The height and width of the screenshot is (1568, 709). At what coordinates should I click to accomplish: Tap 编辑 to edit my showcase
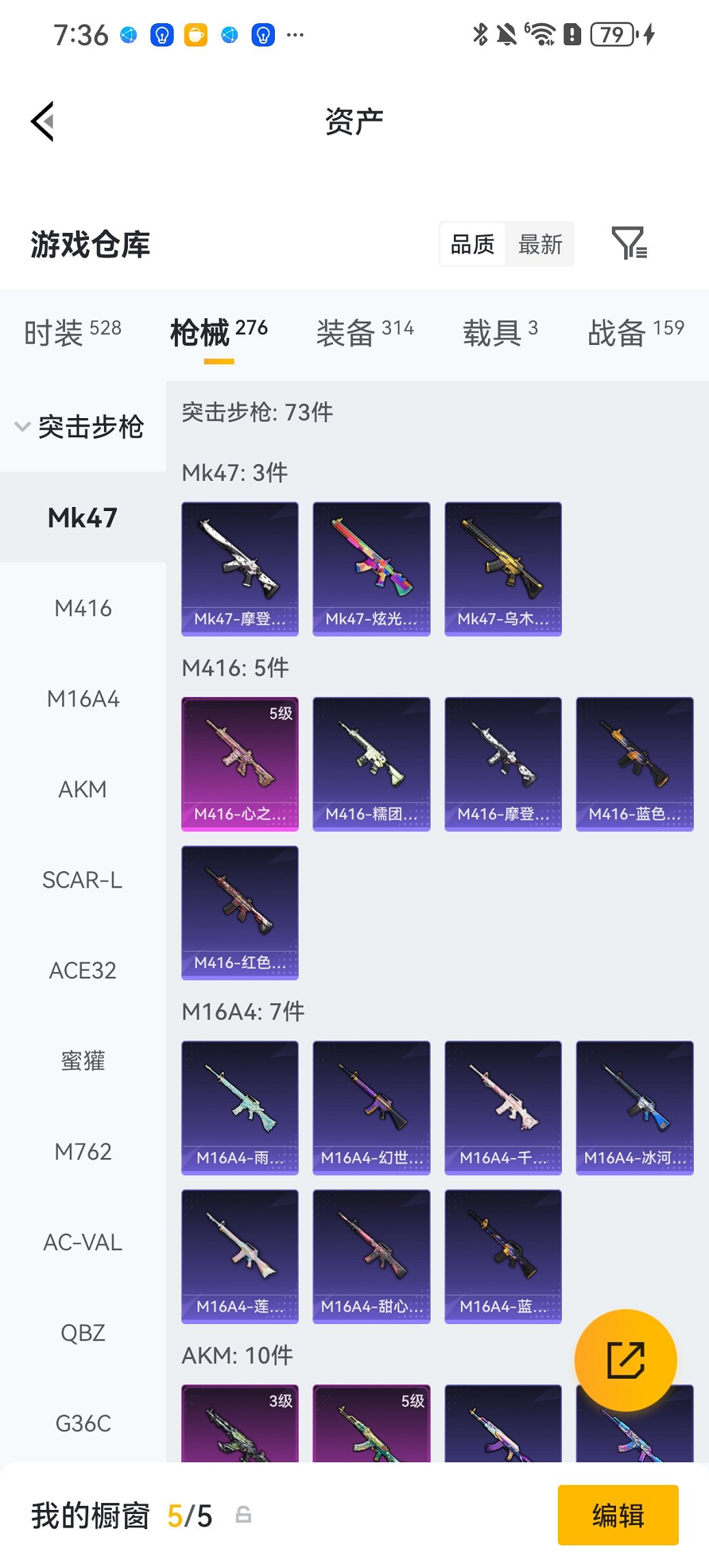pyautogui.click(x=618, y=1515)
